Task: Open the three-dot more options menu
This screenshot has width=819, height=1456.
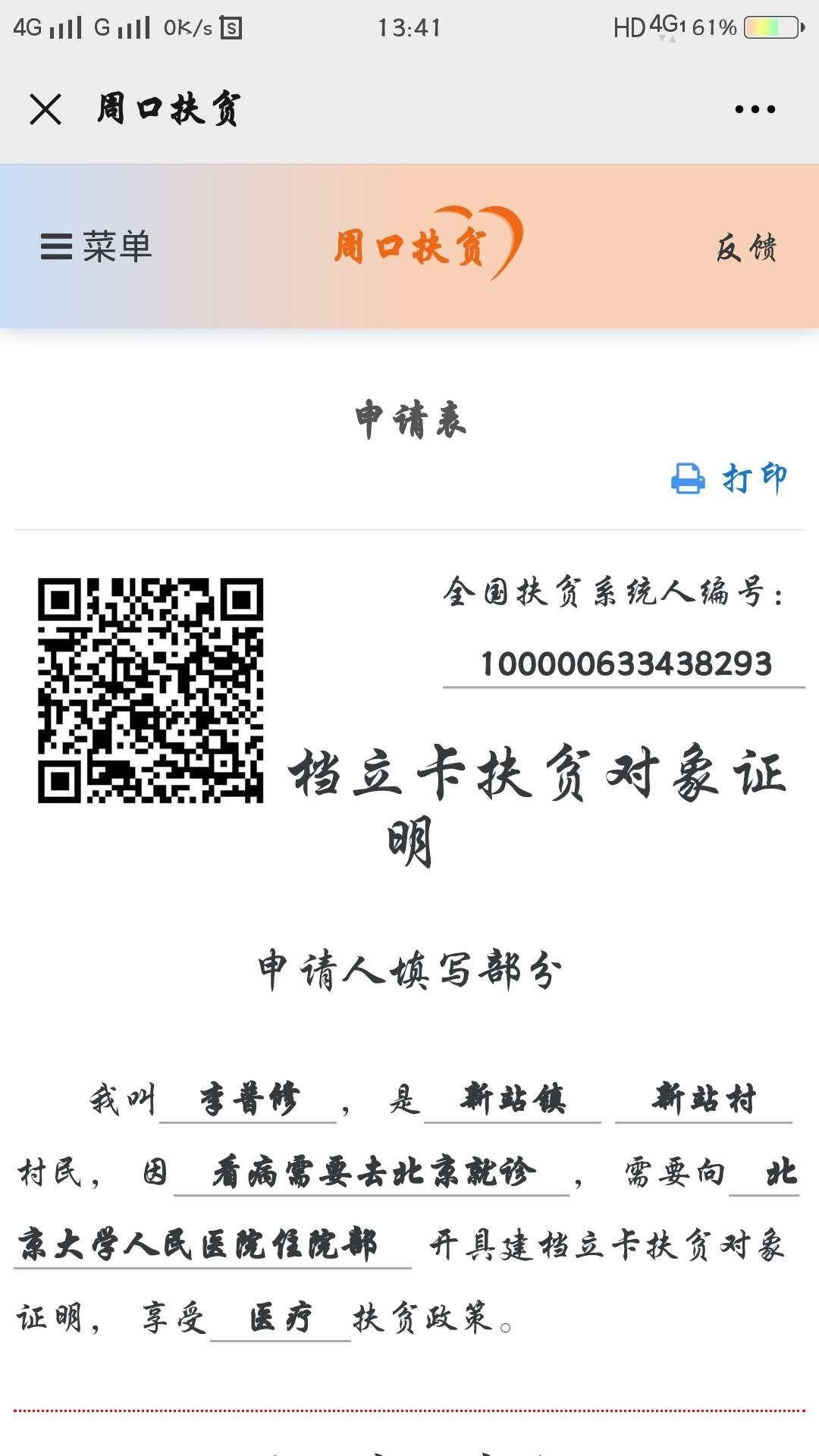Action: [755, 109]
